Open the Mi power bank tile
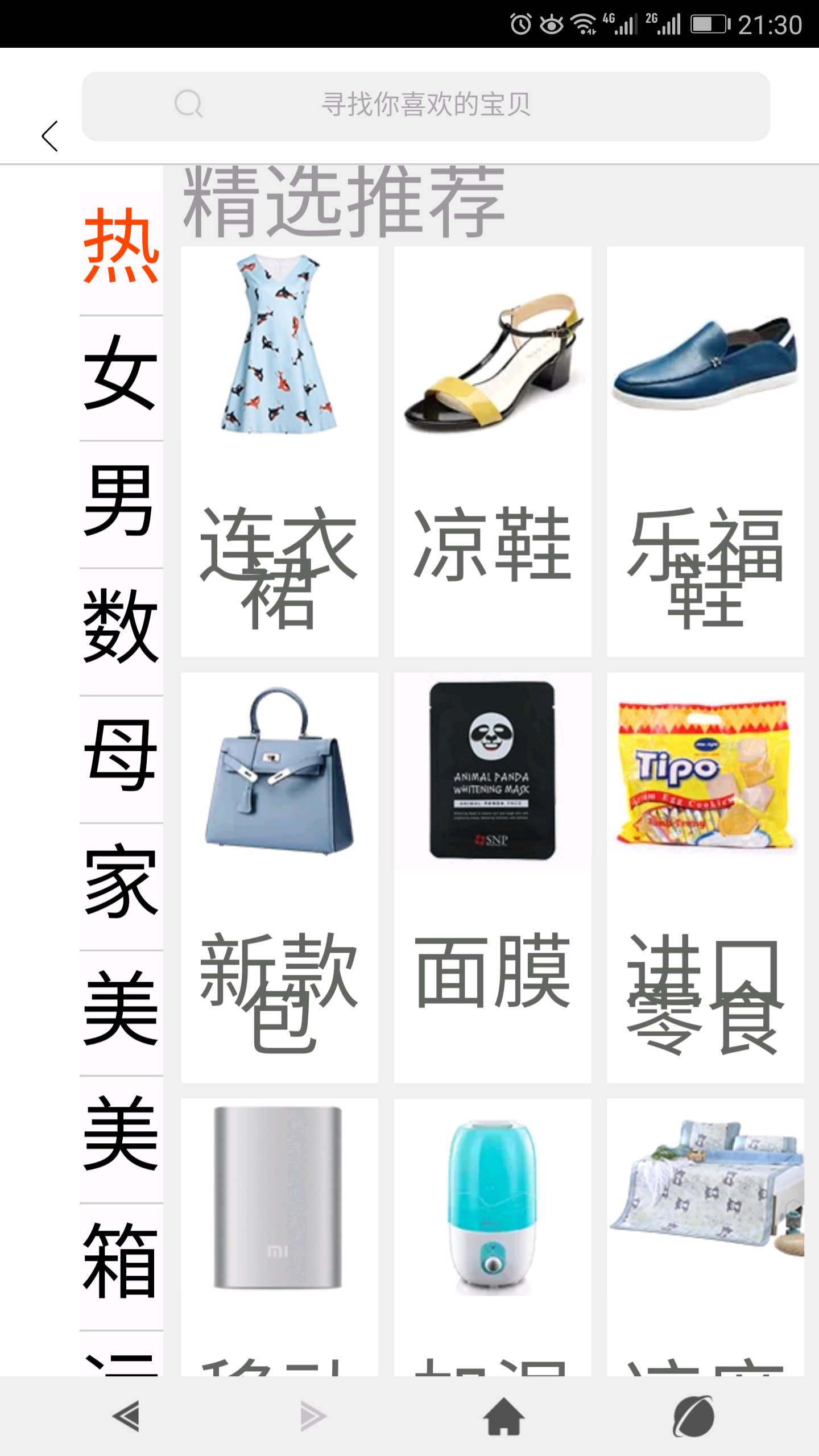 click(279, 1238)
